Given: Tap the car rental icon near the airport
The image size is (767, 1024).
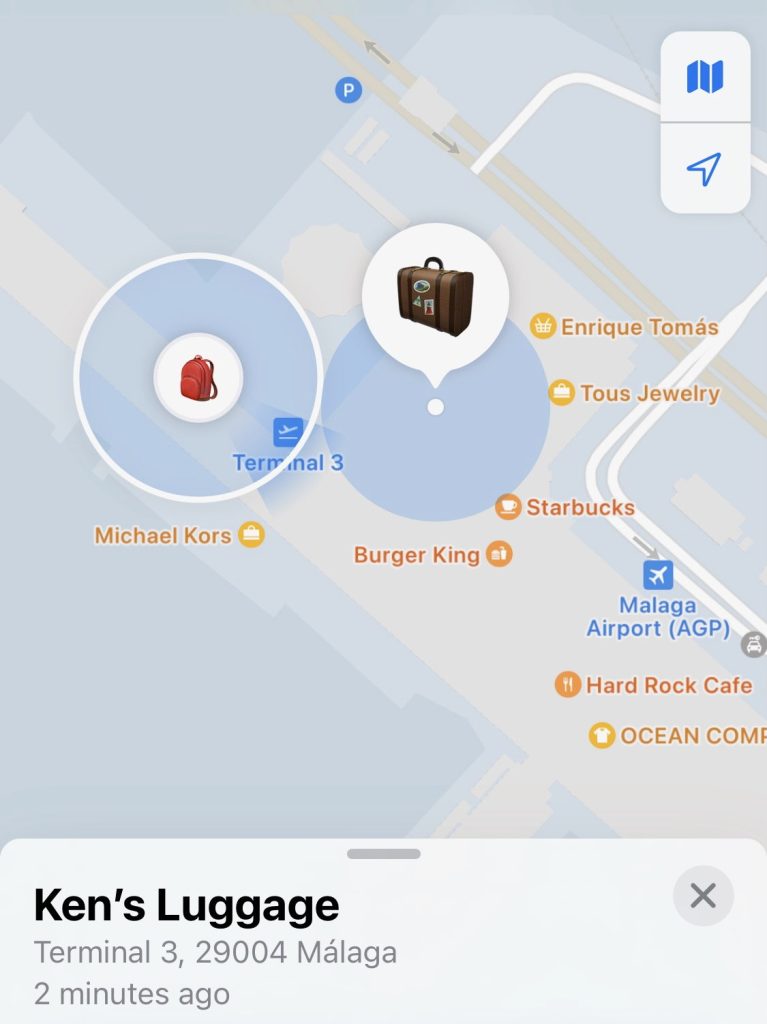Looking at the screenshot, I should 751,645.
